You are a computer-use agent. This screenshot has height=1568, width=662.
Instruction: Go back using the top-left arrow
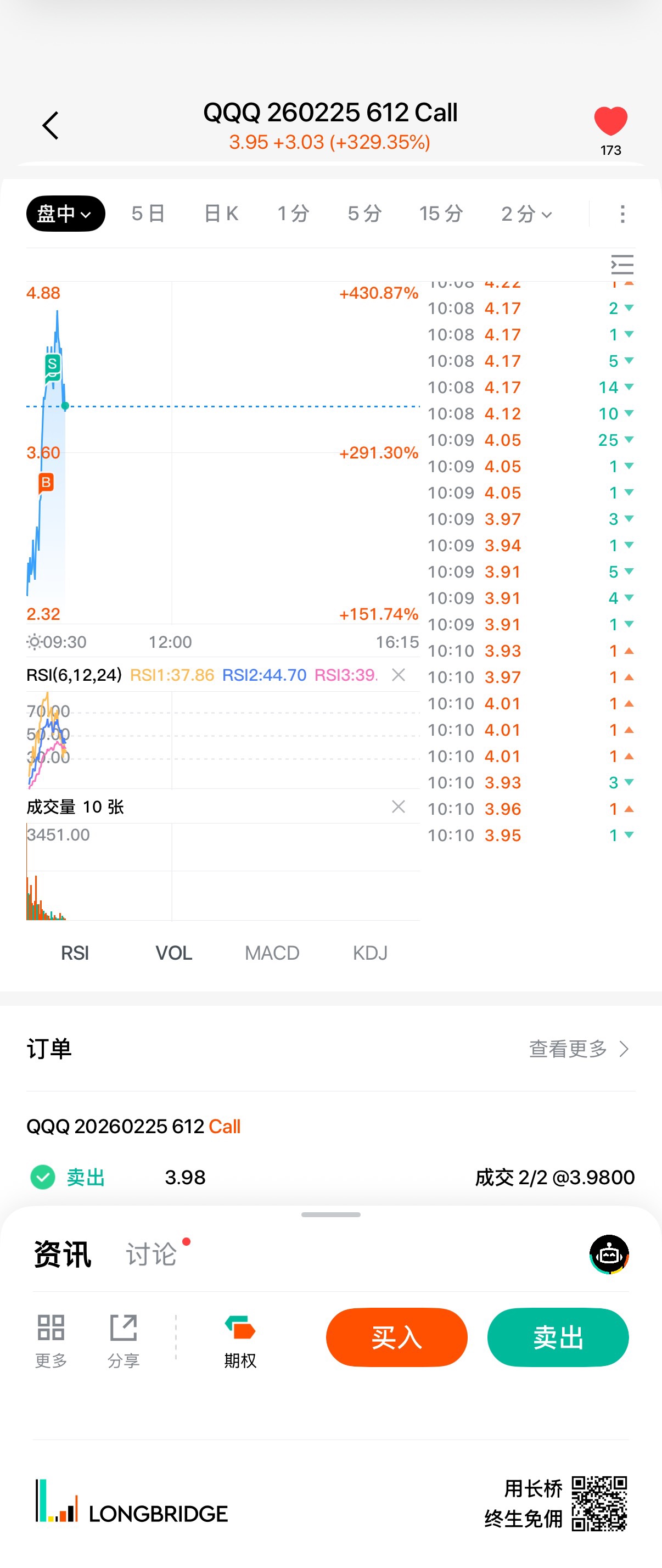pyautogui.click(x=51, y=125)
